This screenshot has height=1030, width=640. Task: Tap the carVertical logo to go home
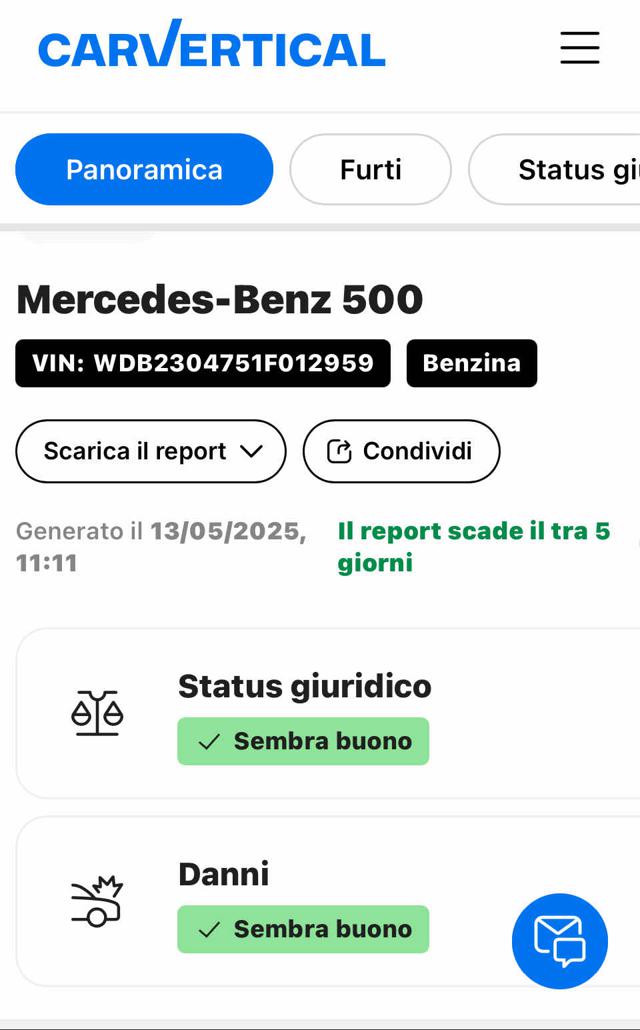212,44
